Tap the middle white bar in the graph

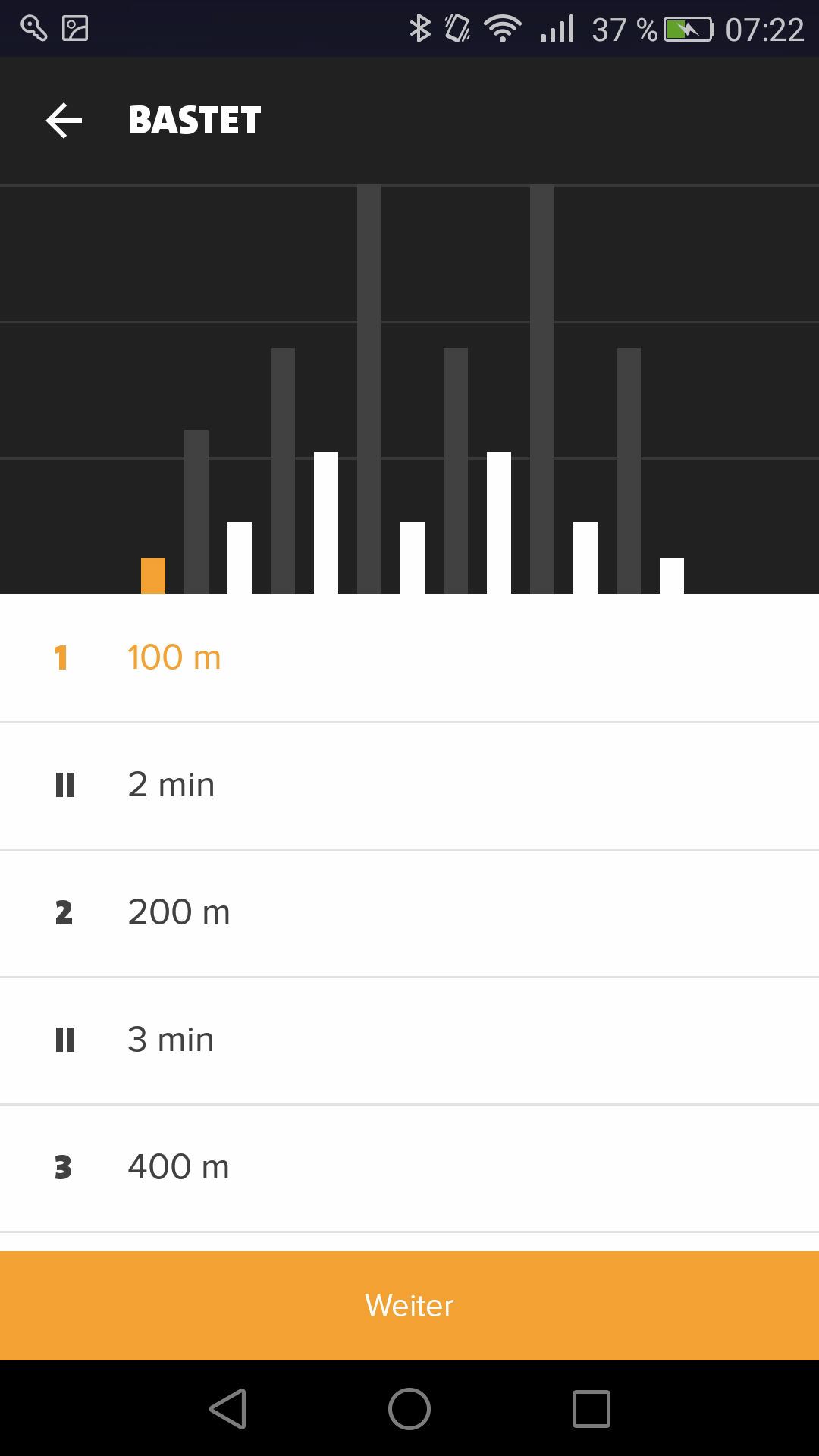[x=412, y=557]
